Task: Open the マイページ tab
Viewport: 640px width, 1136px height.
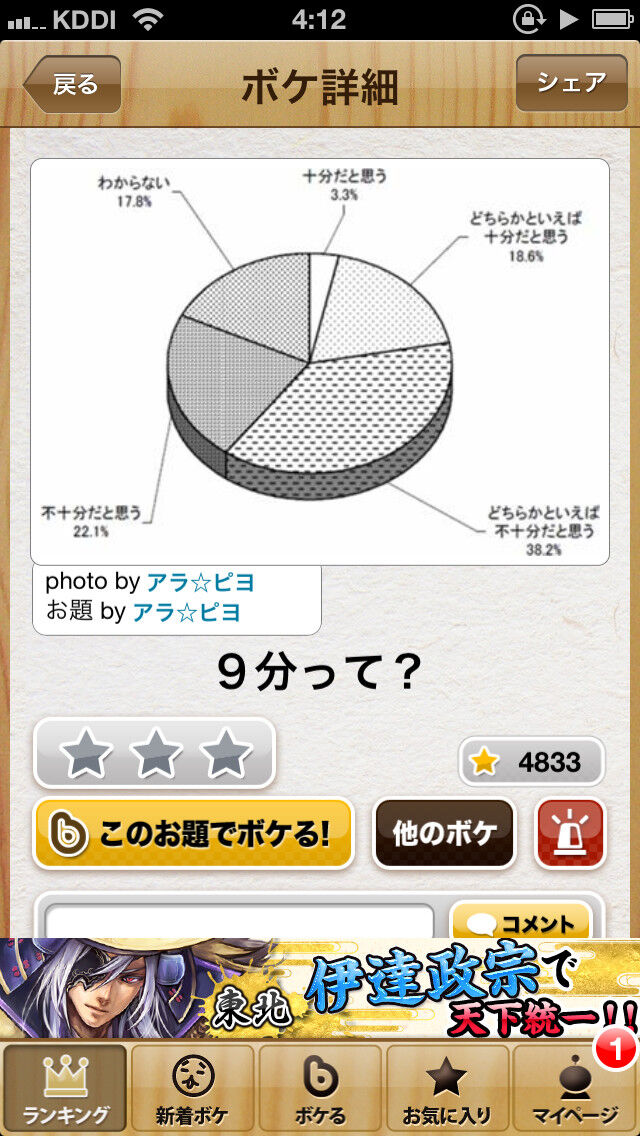Action: 574,1090
